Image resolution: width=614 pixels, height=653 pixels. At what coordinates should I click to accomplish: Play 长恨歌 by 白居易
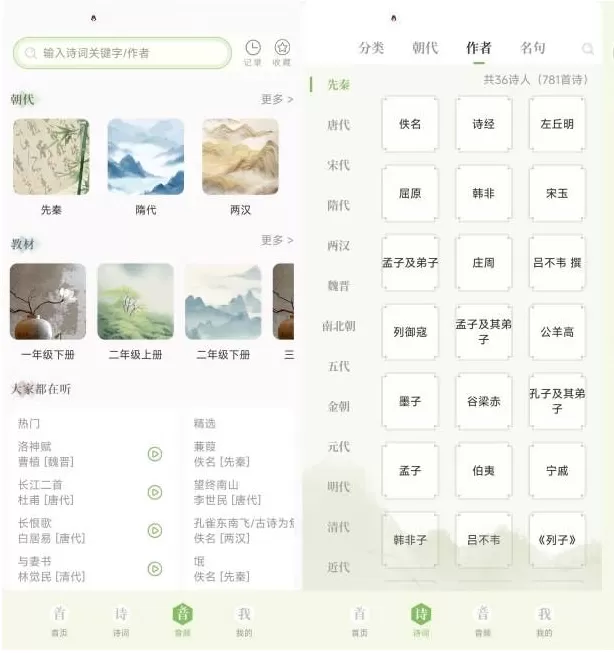point(155,530)
